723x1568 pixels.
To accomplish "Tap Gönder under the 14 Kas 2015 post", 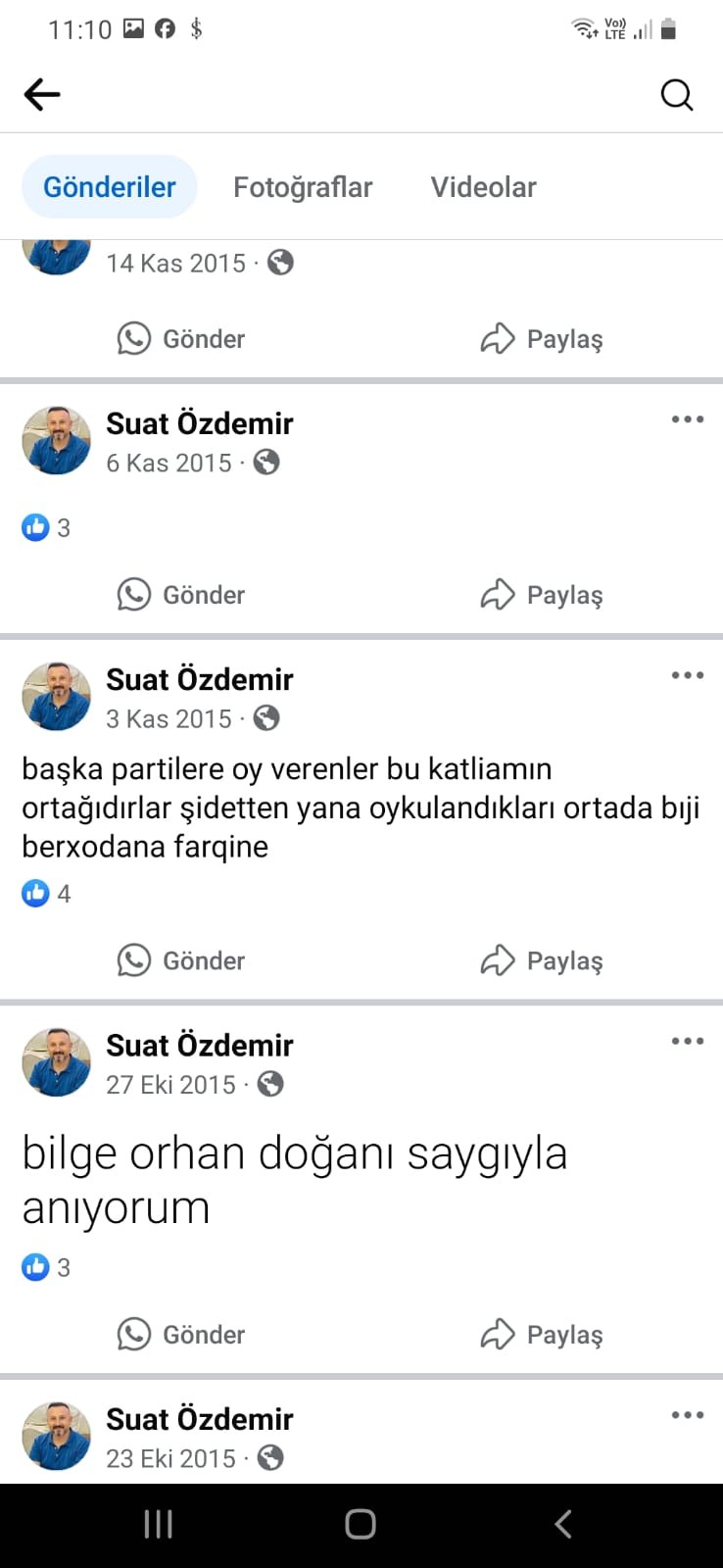I will pyautogui.click(x=181, y=339).
